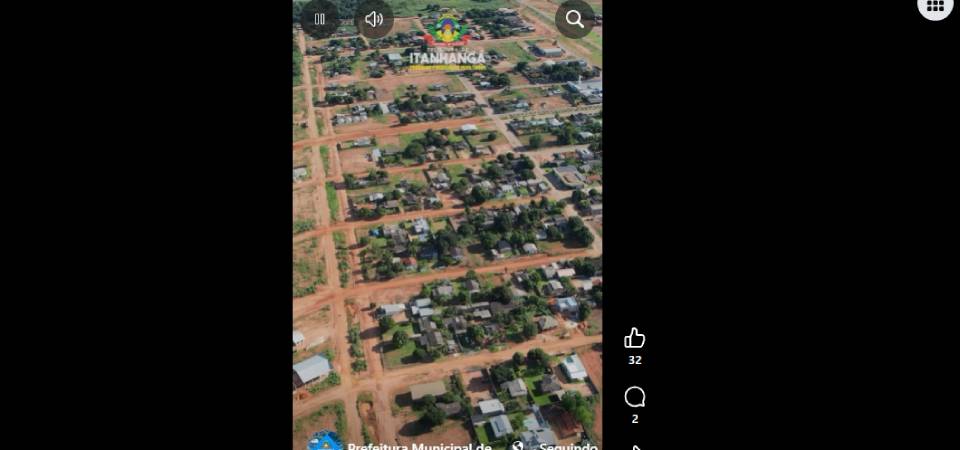Like this reel
The width and height of the screenshot is (960, 450).
coord(635,339)
